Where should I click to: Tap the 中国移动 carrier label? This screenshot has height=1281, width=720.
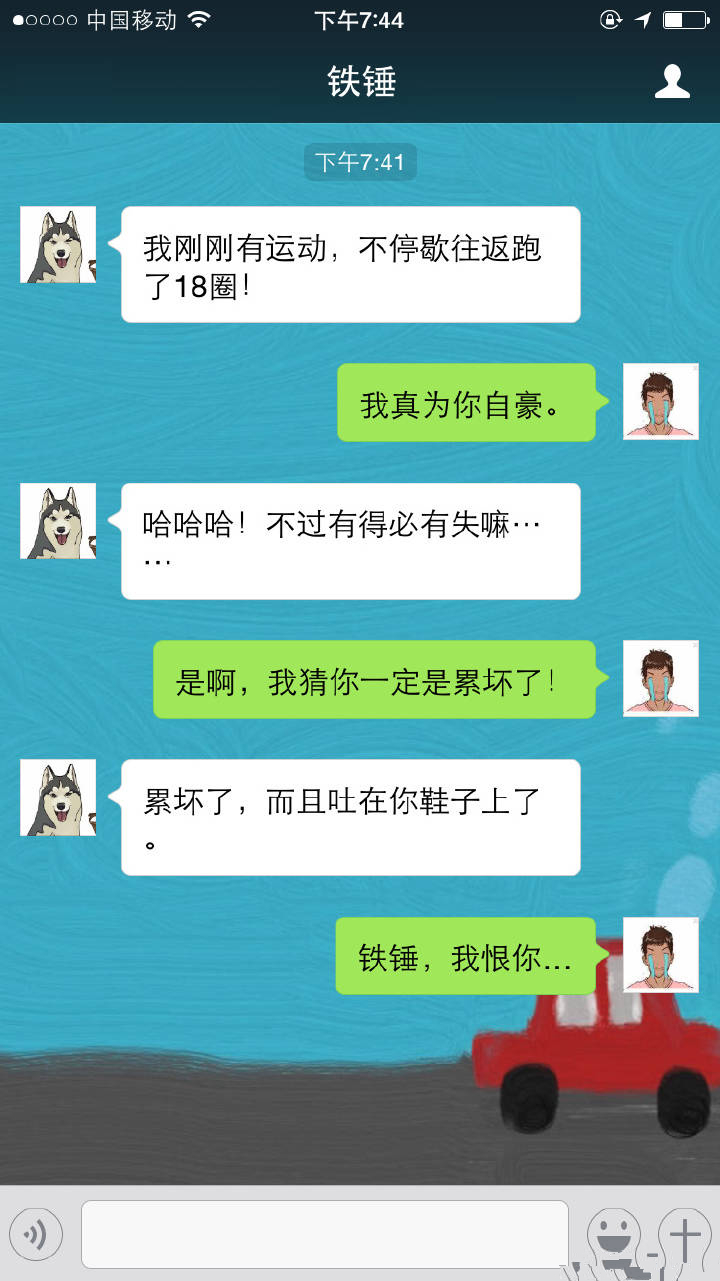118,18
